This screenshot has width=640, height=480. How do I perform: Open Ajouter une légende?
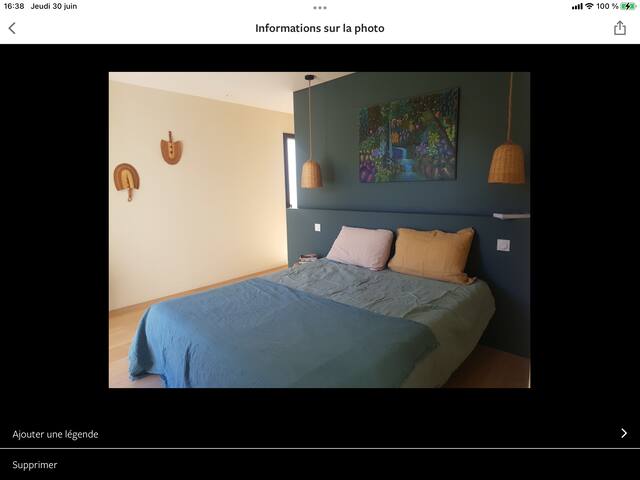(x=320, y=434)
